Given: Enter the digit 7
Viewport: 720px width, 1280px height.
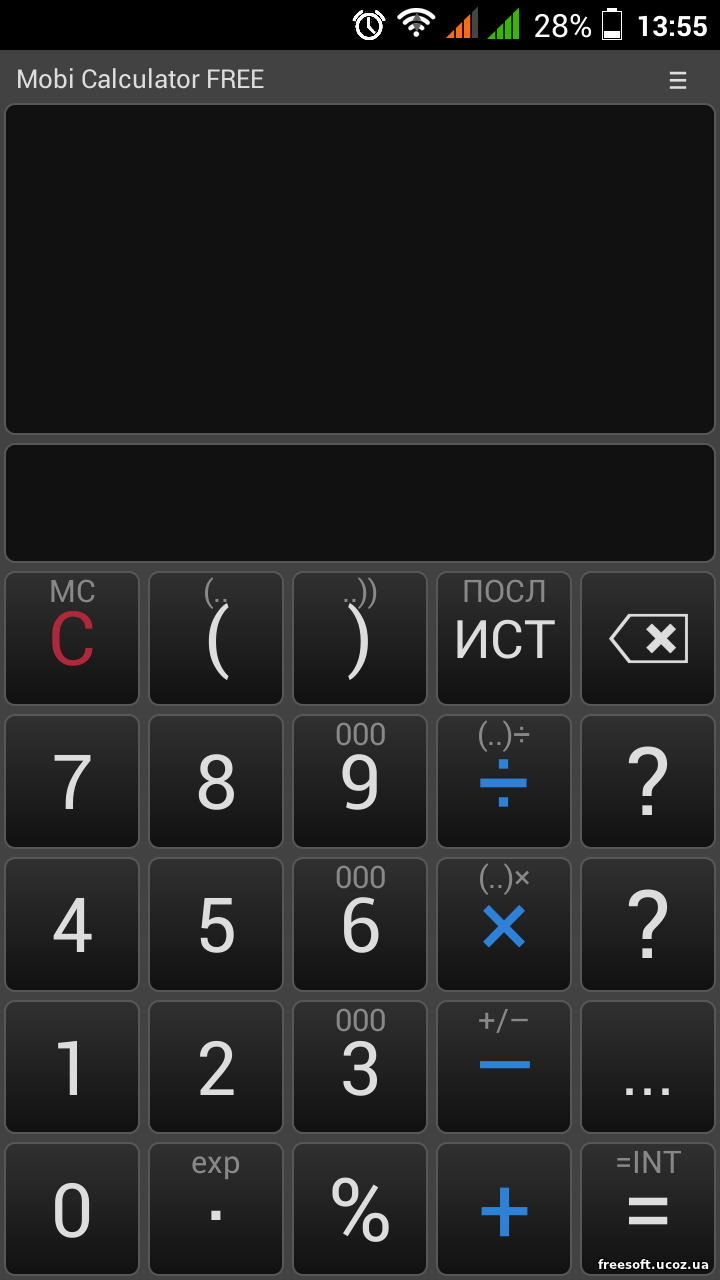Looking at the screenshot, I should 72,781.
